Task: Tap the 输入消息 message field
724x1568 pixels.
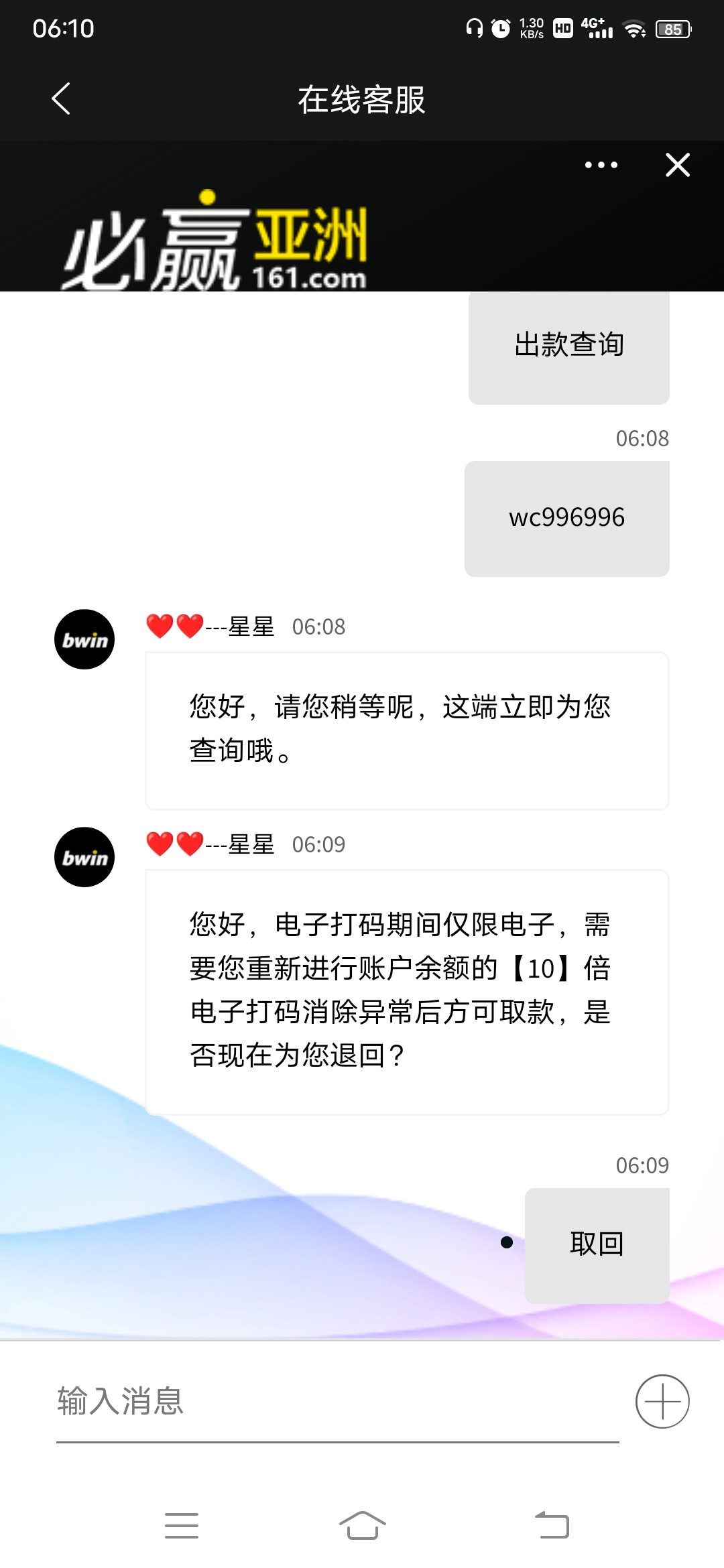Action: 335,1402
